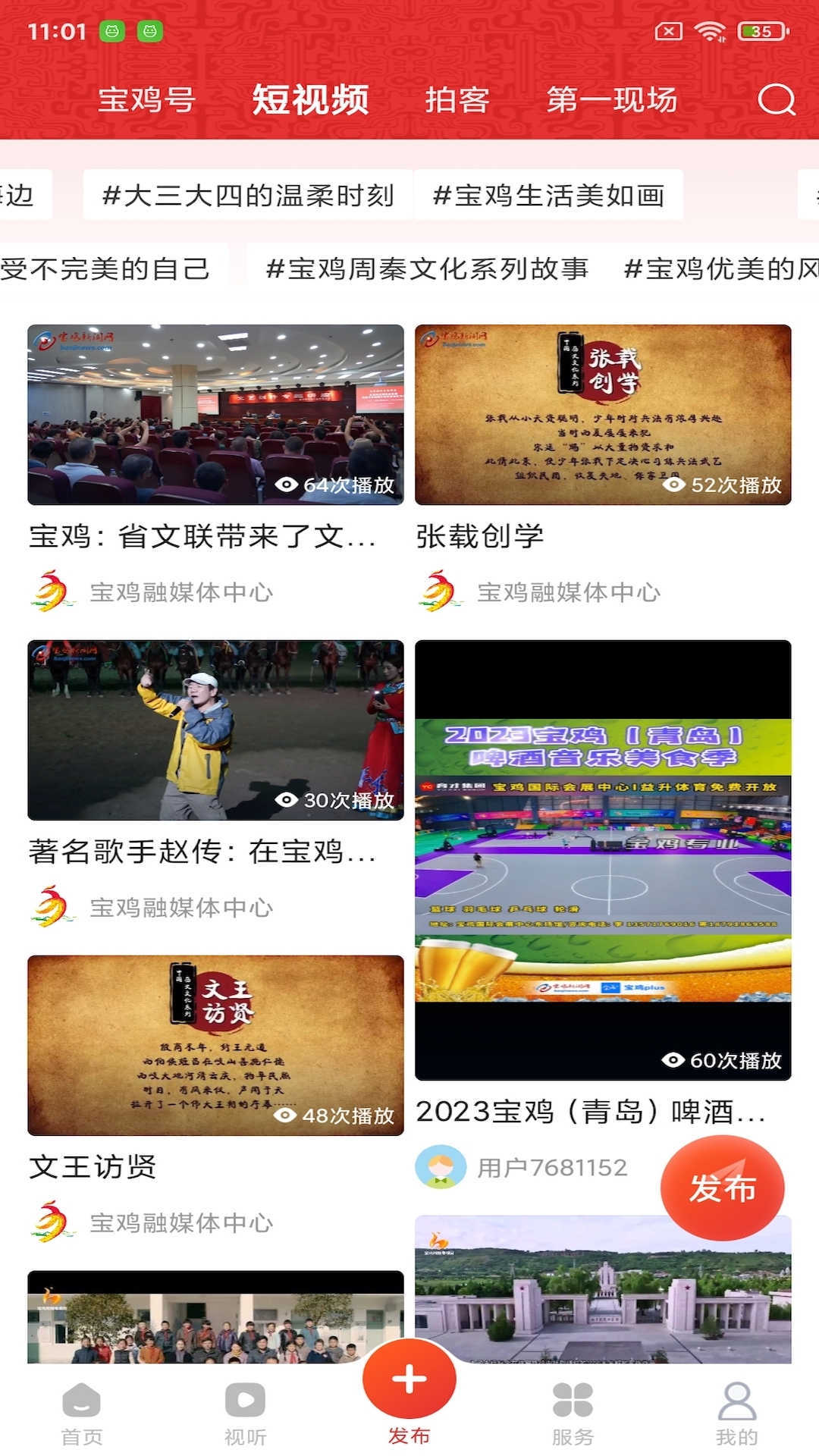The height and width of the screenshot is (1456, 819).
Task: Open the 用户7681152 uploader profile
Action: point(551,1168)
